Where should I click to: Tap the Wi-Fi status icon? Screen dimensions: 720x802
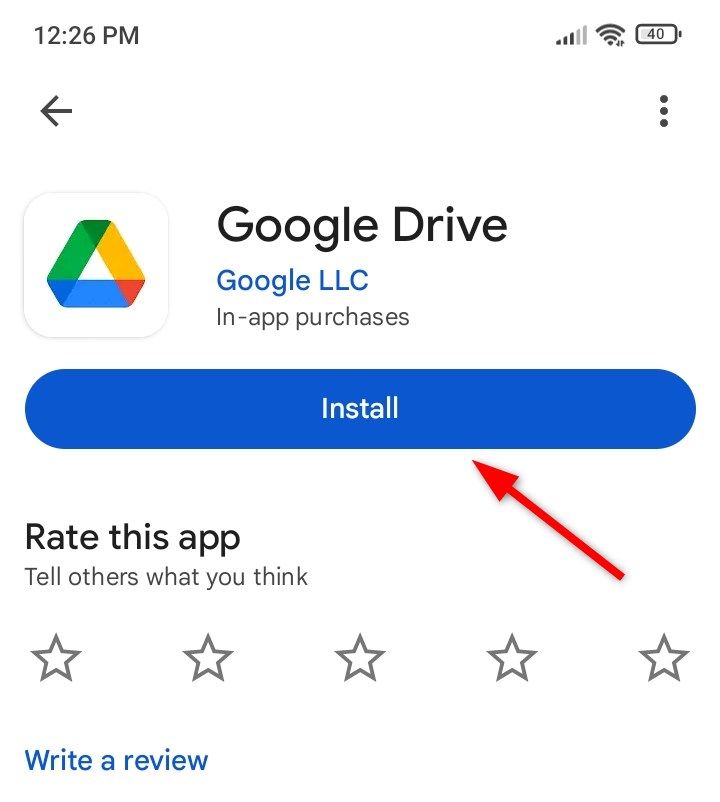pyautogui.click(x=610, y=33)
